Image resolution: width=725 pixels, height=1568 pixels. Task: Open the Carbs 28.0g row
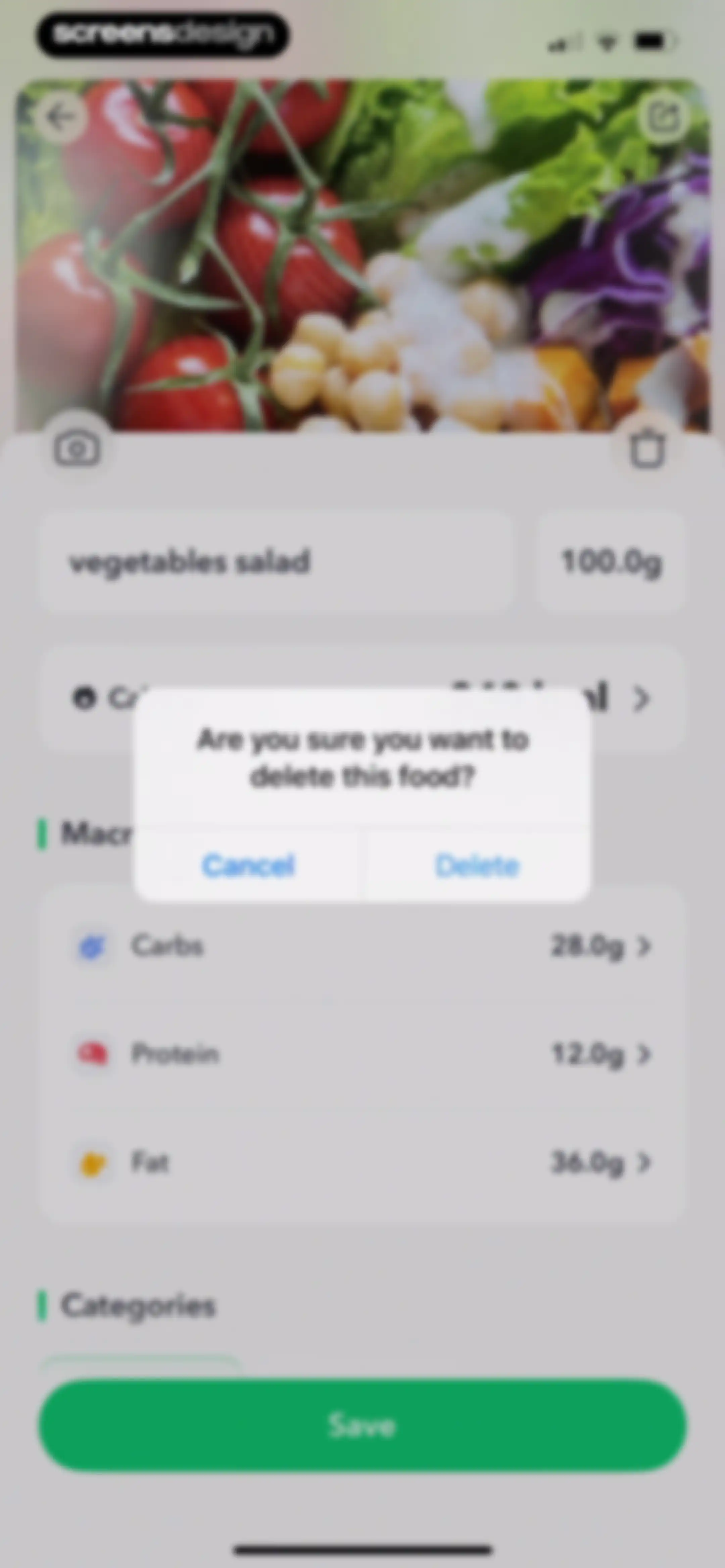[363, 946]
